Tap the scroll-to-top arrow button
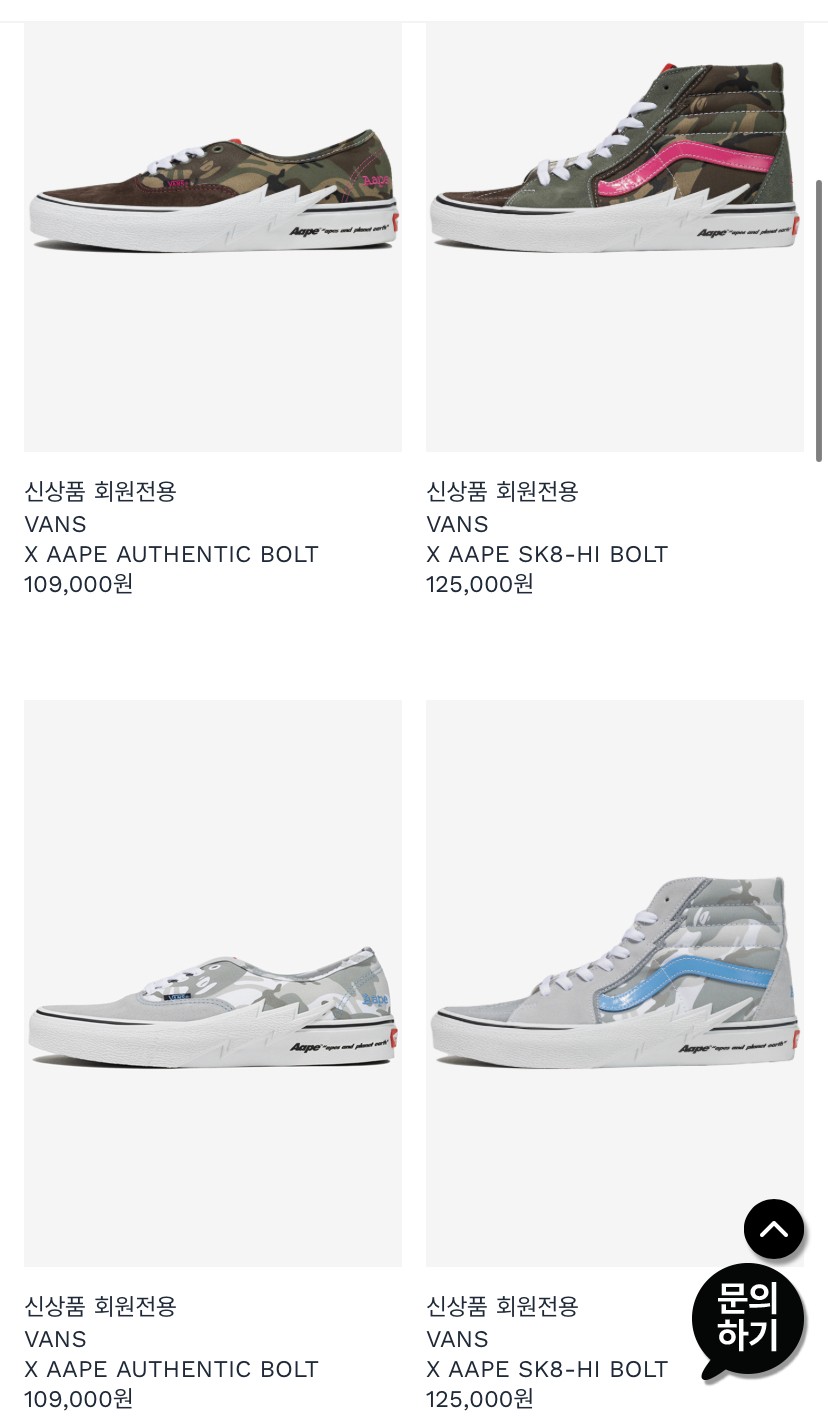The image size is (828, 1423). (x=773, y=1229)
